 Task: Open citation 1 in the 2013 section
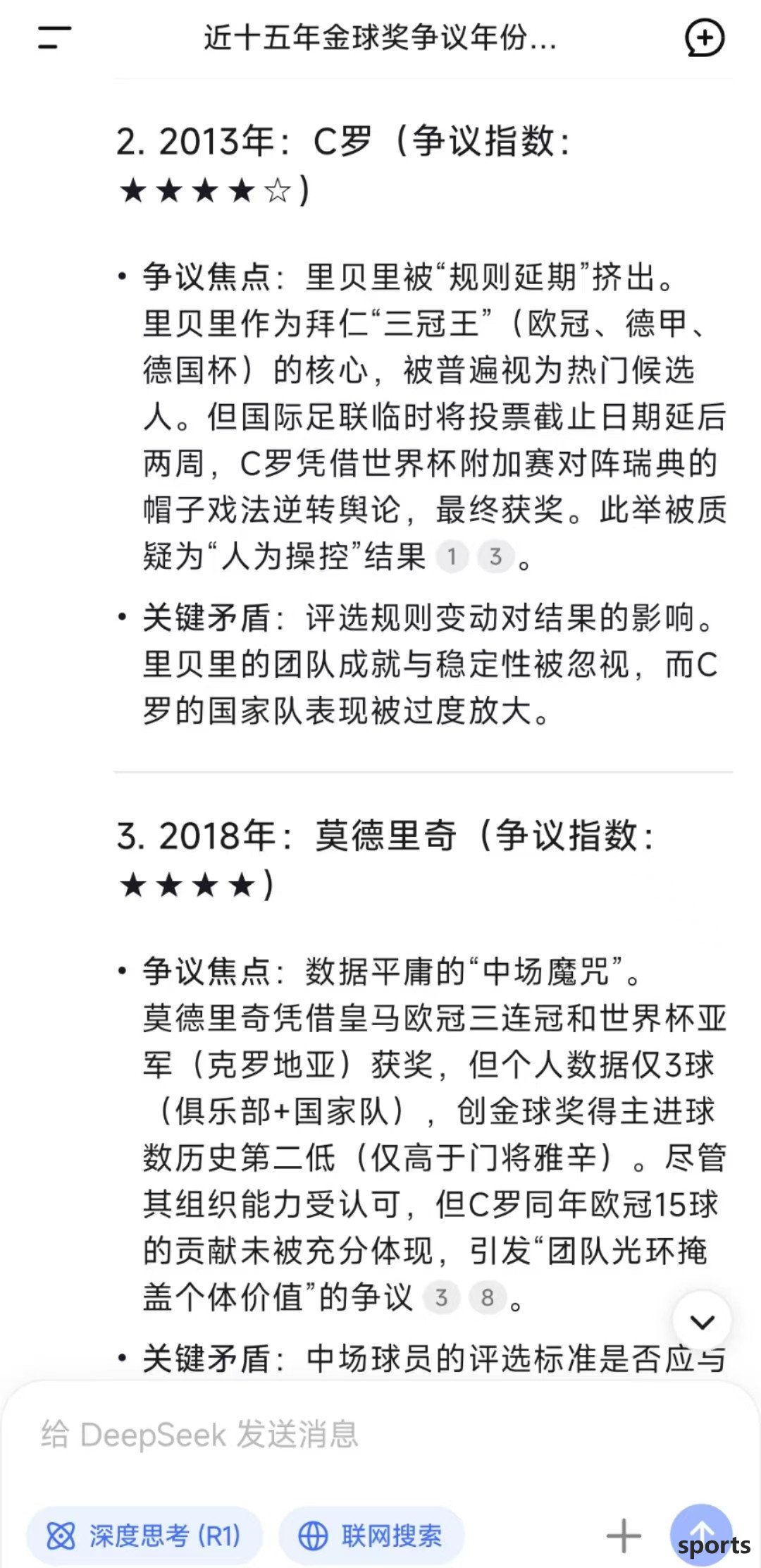[452, 557]
